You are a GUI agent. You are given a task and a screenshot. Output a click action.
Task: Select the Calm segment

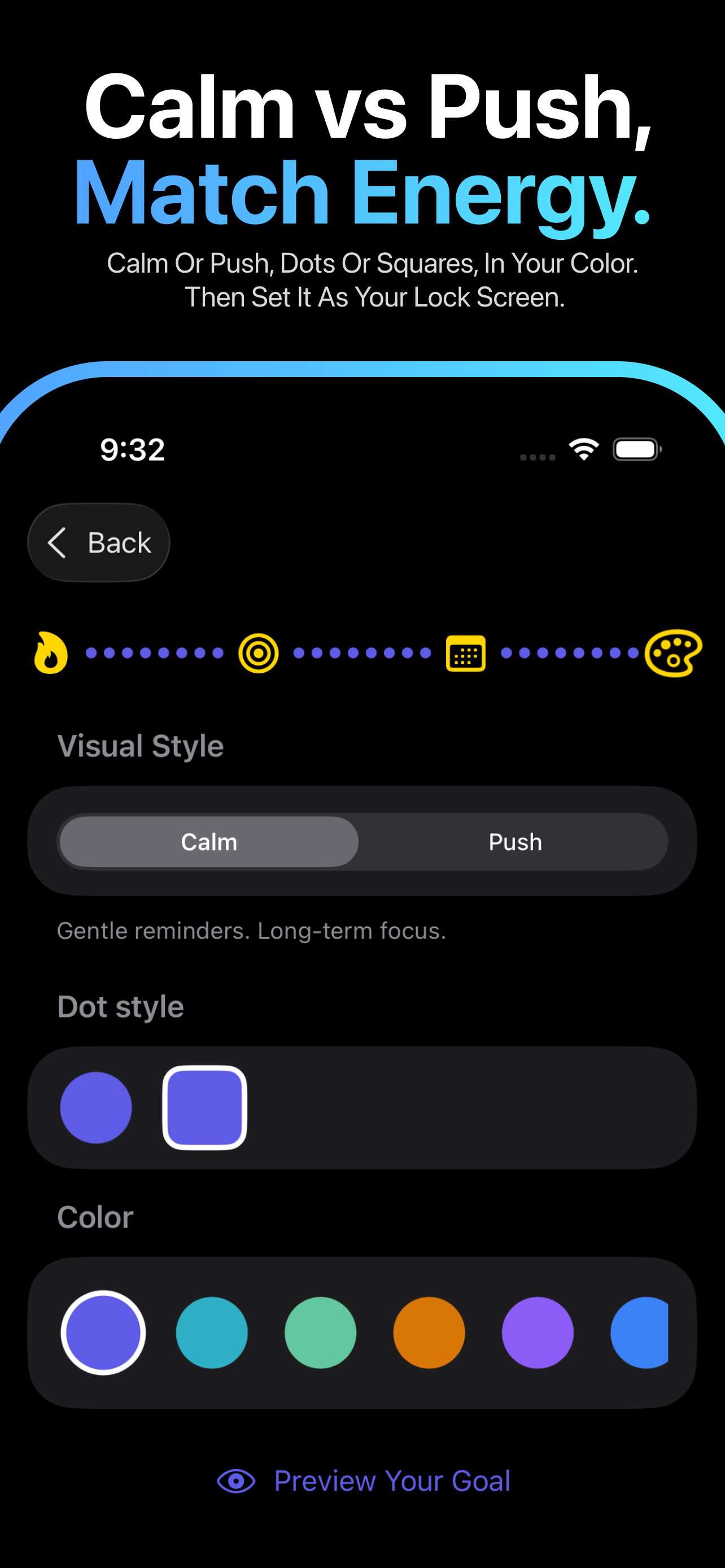click(x=209, y=841)
